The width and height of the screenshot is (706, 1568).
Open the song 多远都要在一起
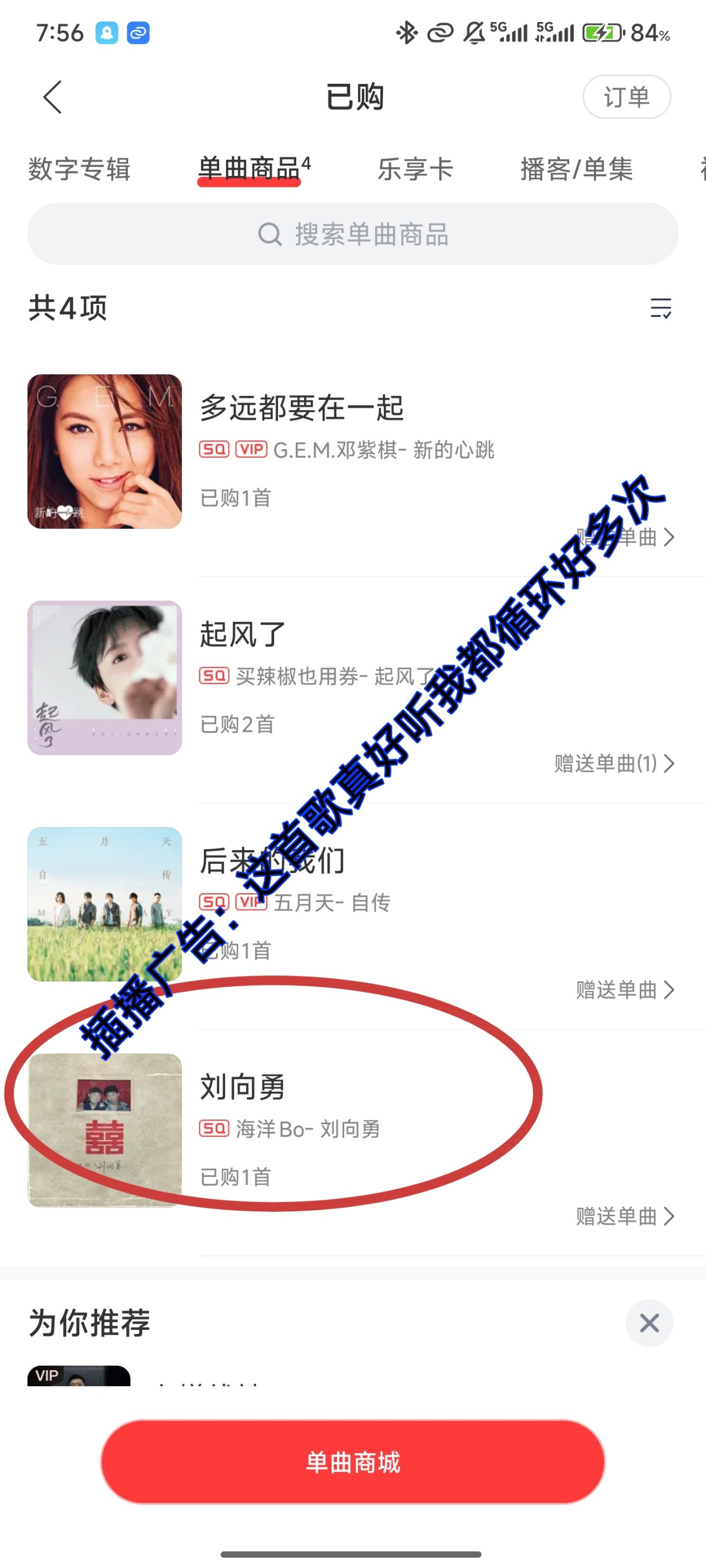click(302, 408)
